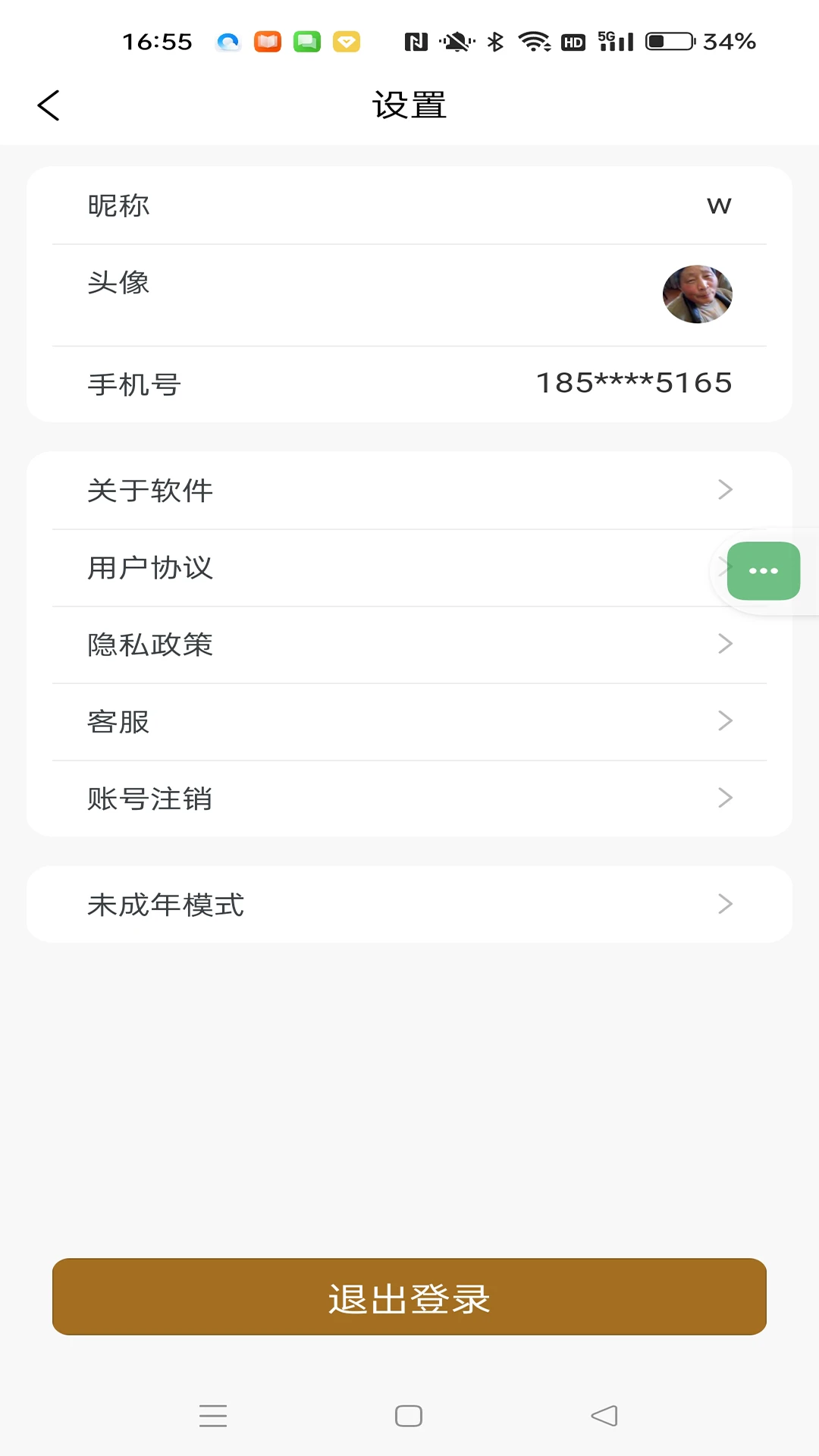Open 账号注销 to delete the account
The height and width of the screenshot is (1456, 819).
pyautogui.click(x=409, y=799)
